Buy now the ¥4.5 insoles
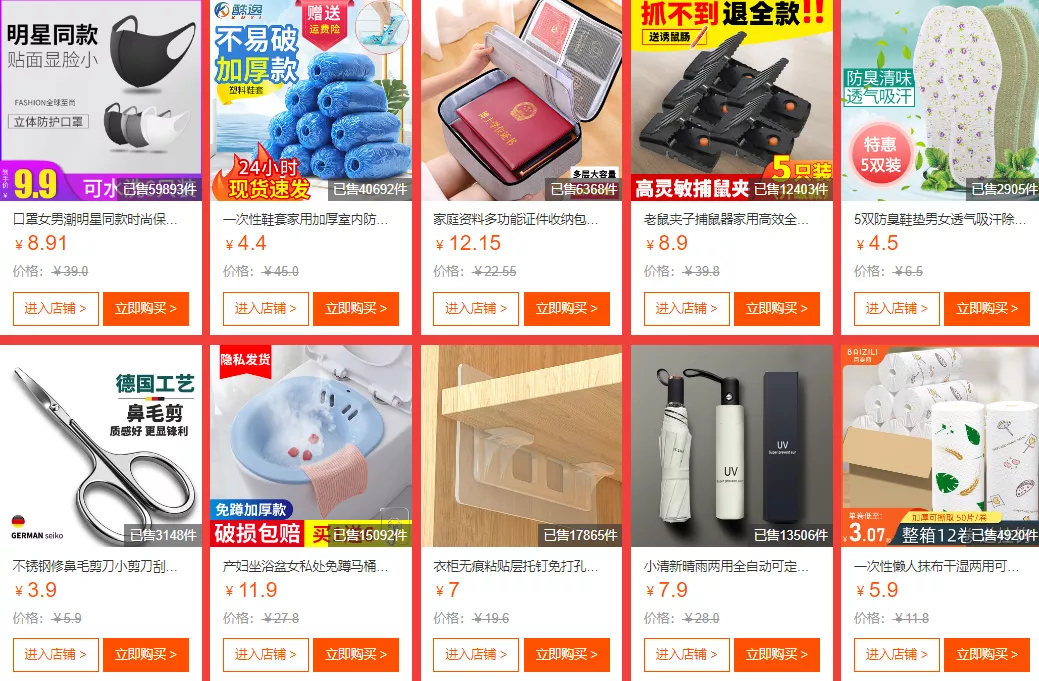Image resolution: width=1039 pixels, height=681 pixels. coord(986,309)
